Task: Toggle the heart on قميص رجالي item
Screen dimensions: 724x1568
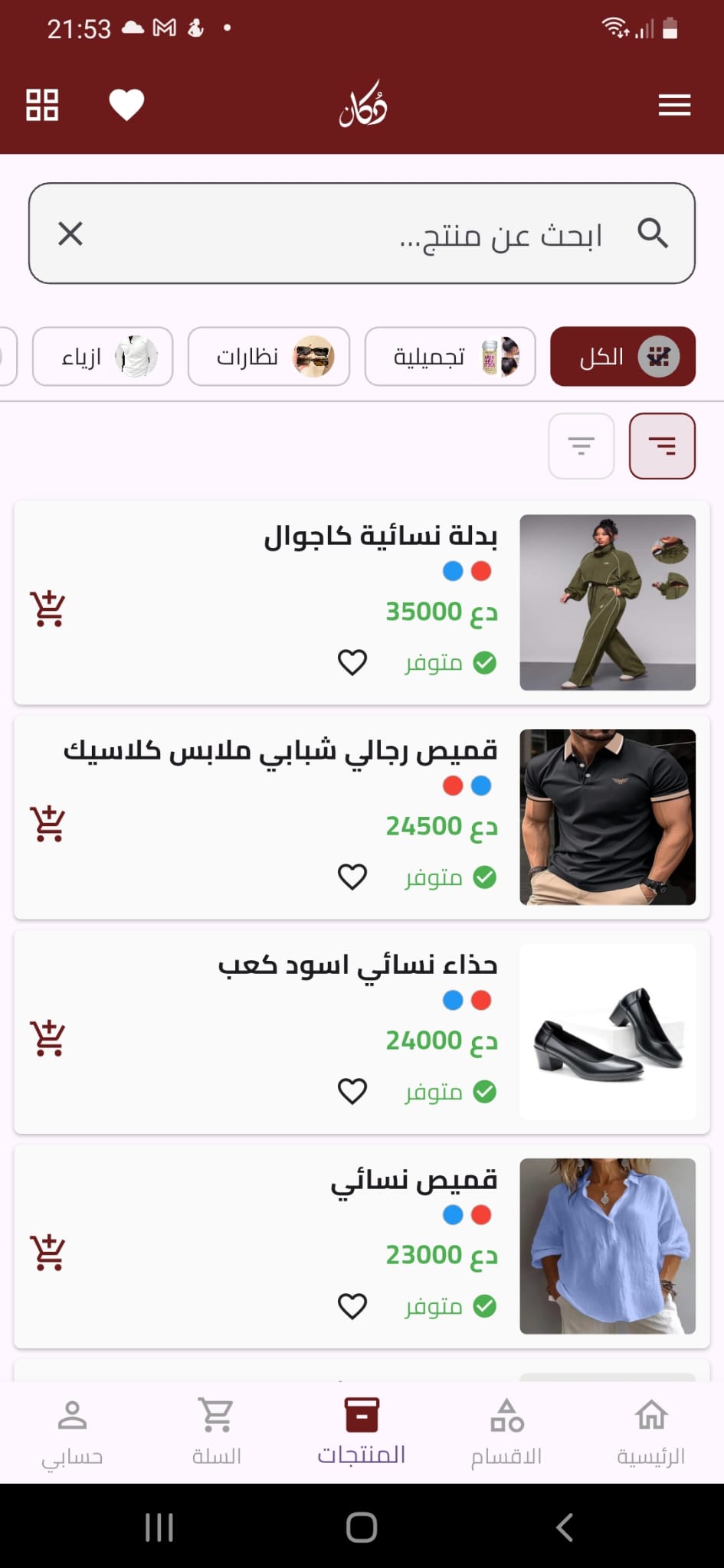Action: (352, 876)
